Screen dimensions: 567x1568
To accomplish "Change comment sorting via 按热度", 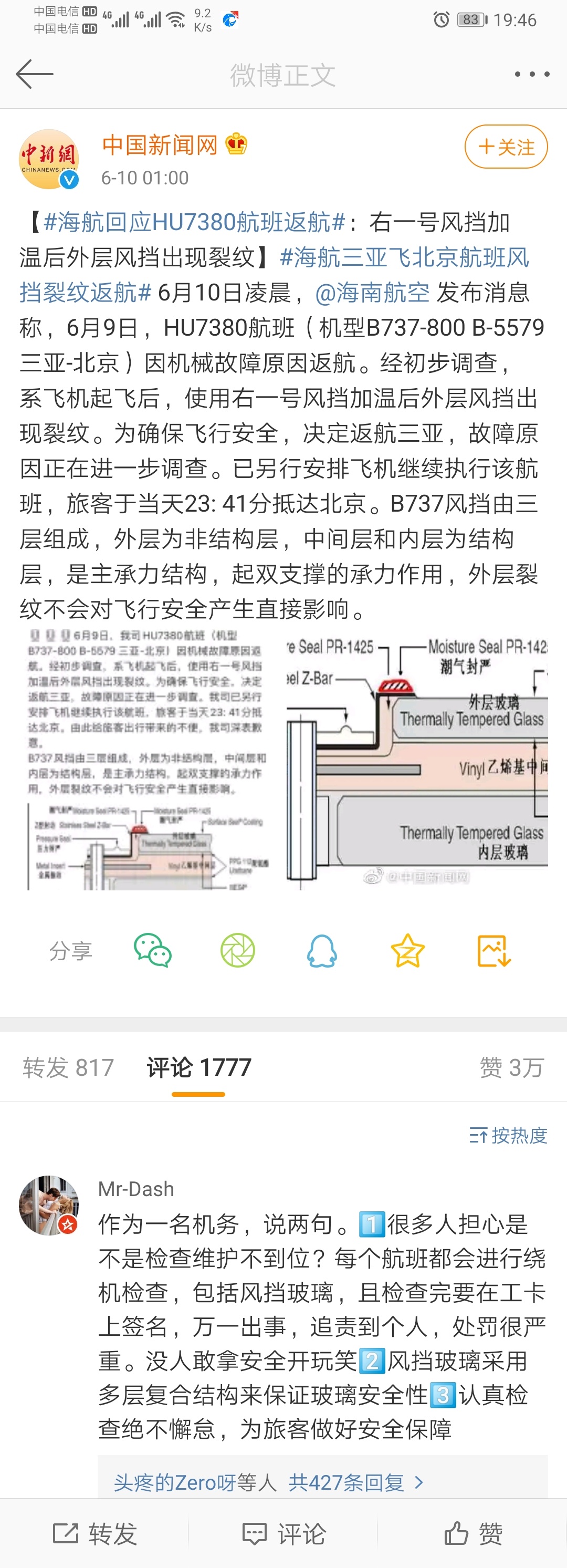I will [x=509, y=1135].
